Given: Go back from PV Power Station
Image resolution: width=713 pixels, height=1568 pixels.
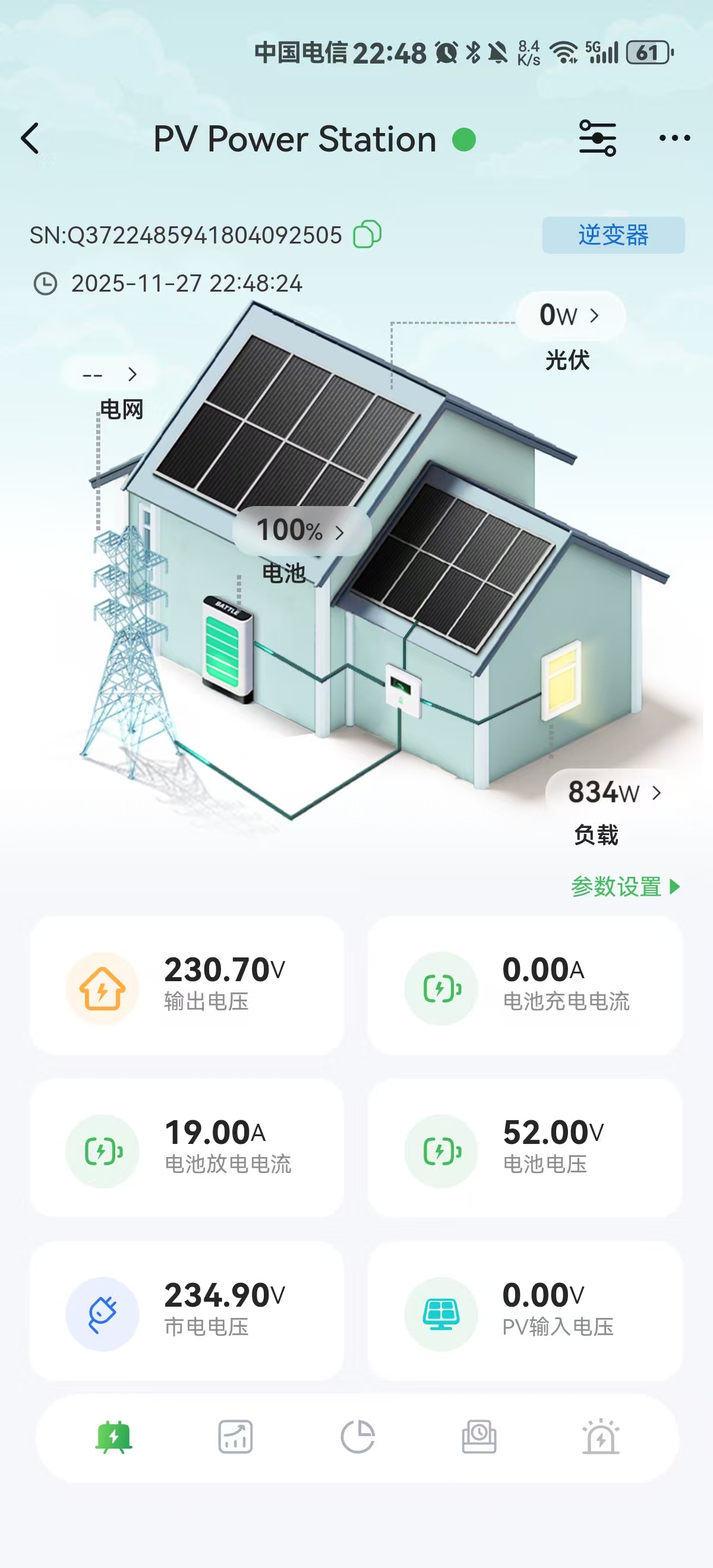Looking at the screenshot, I should pos(30,139).
